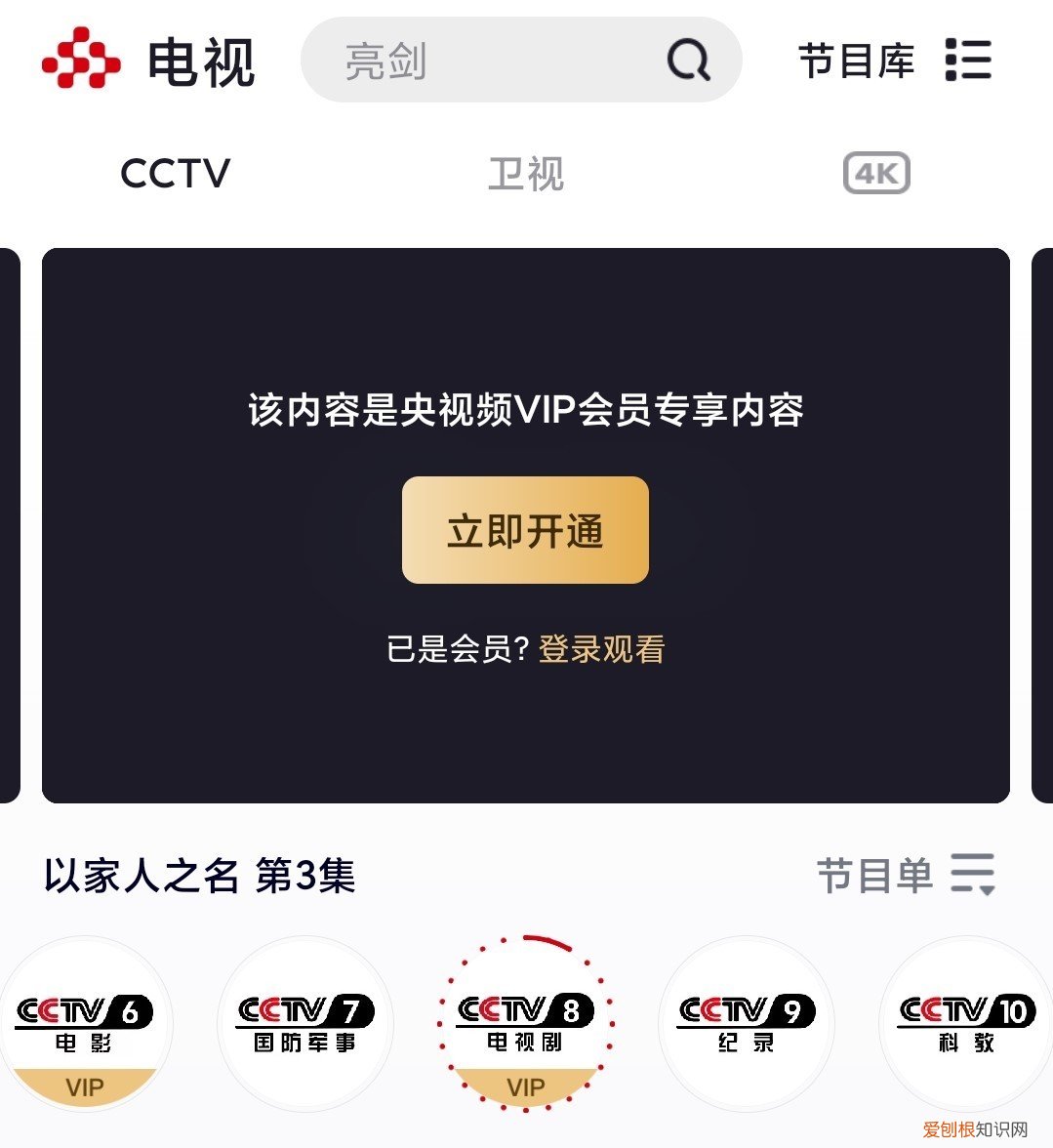Viewport: 1053px width, 1148px height.
Task: Select the CCTV-6 电影 channel icon
Action: pos(86,1020)
